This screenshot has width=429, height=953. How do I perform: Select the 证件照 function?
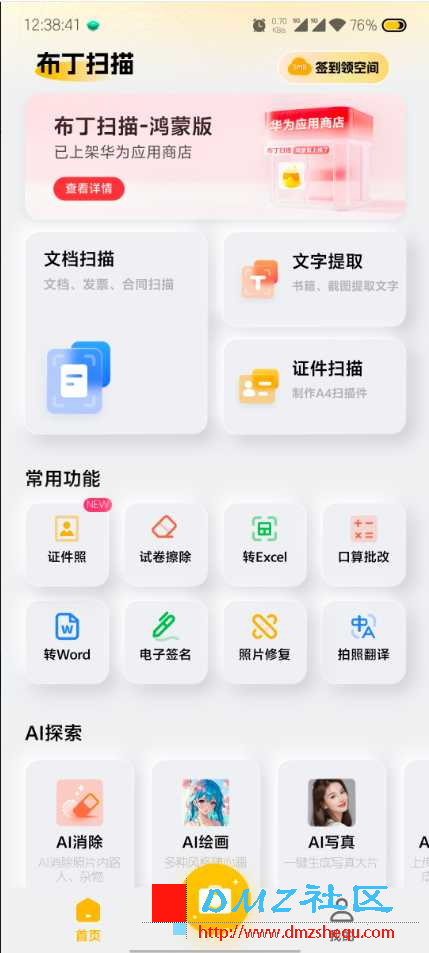point(67,545)
